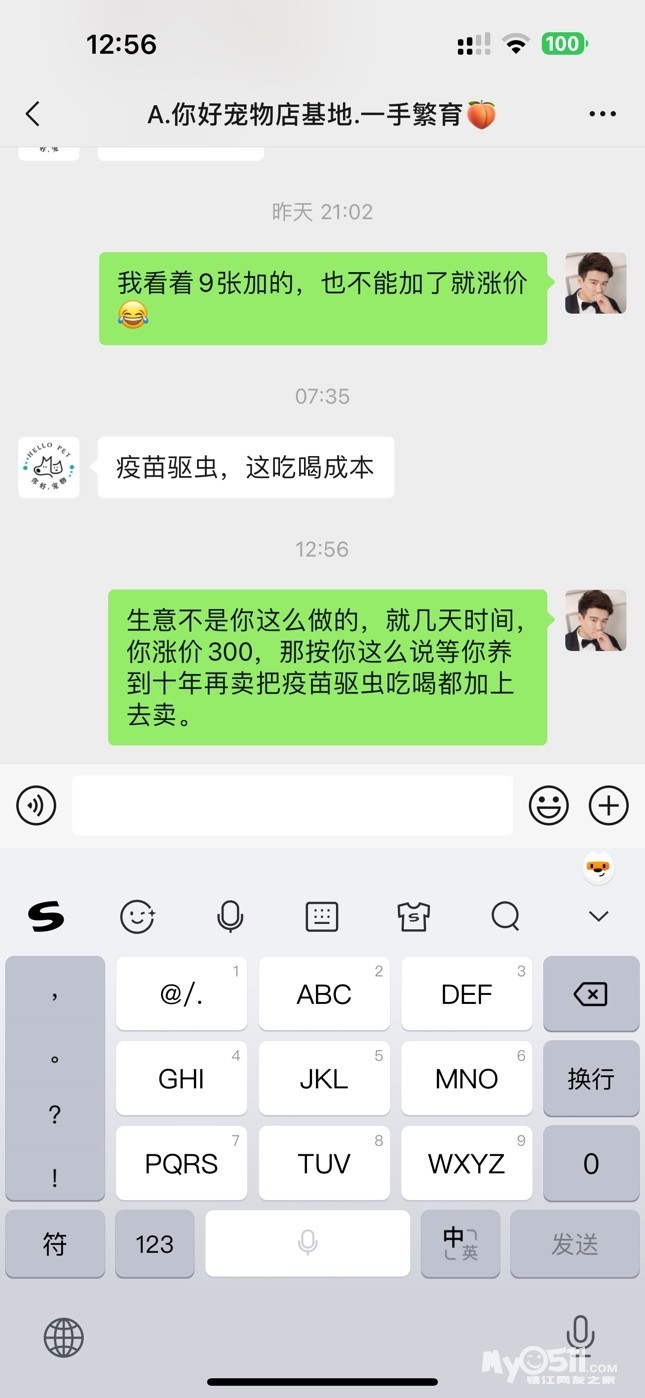Tap the 发送 send key
The height and width of the screenshot is (1398, 645).
click(x=575, y=1244)
